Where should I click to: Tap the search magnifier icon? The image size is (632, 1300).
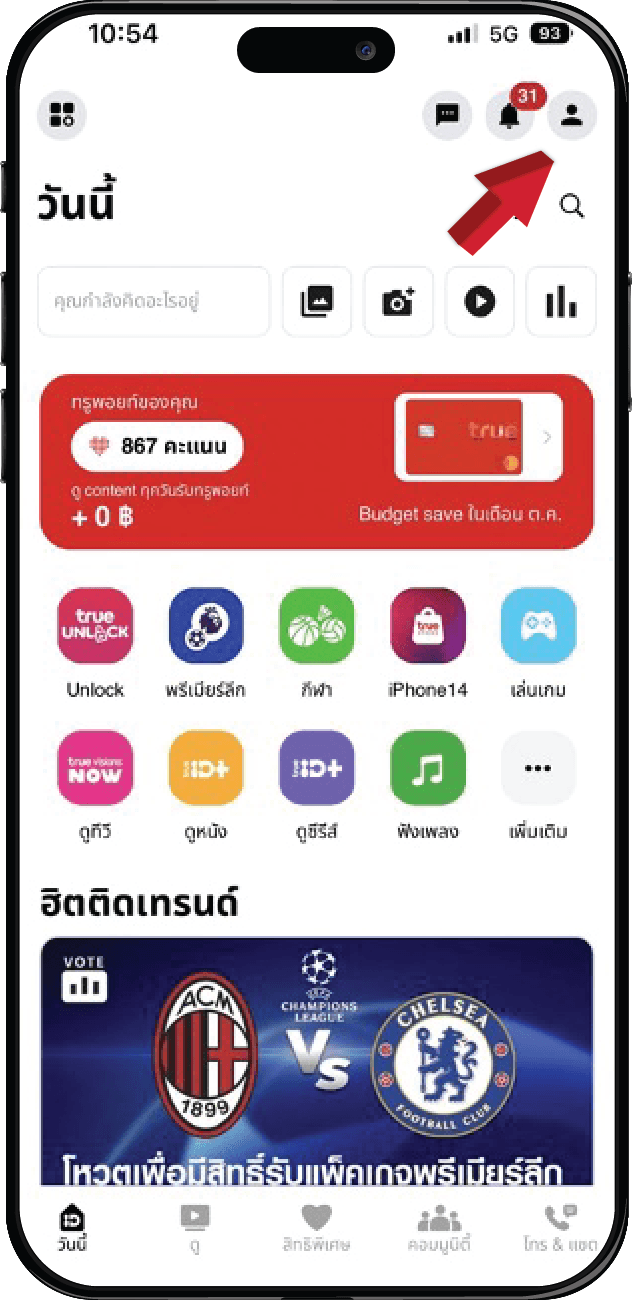point(571,206)
